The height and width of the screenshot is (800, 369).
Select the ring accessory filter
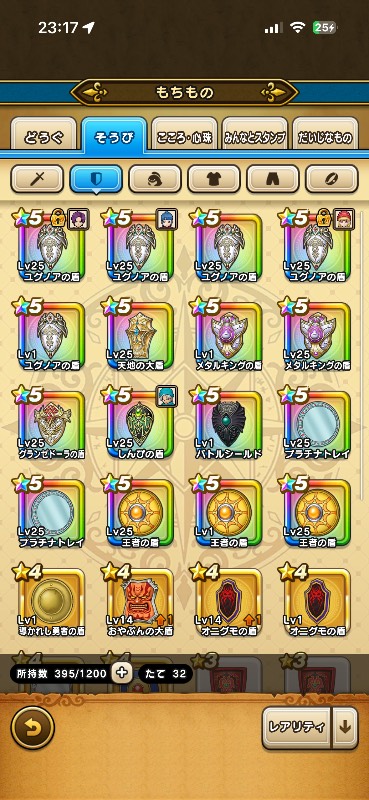(332, 179)
